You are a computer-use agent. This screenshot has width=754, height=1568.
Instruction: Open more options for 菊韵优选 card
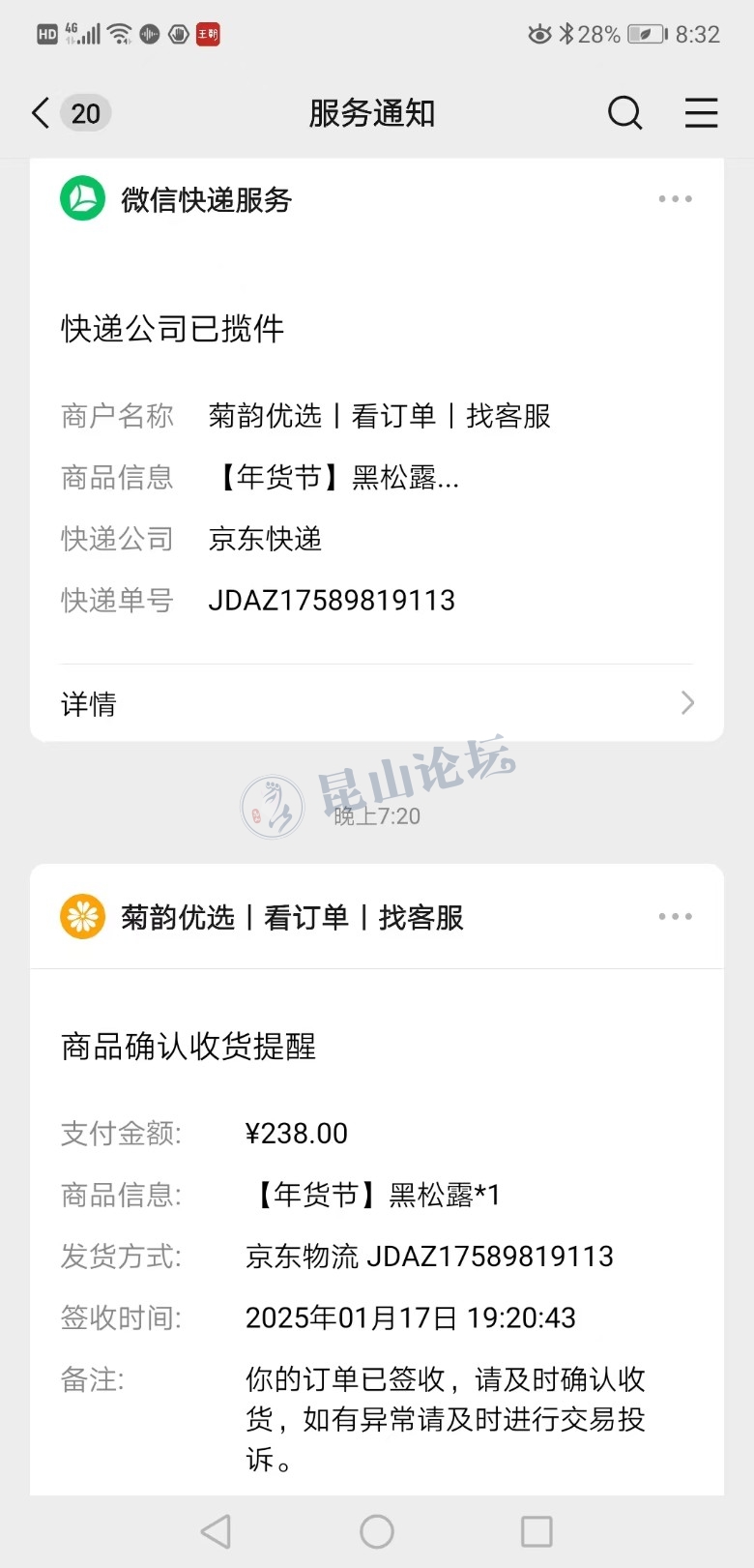675,916
